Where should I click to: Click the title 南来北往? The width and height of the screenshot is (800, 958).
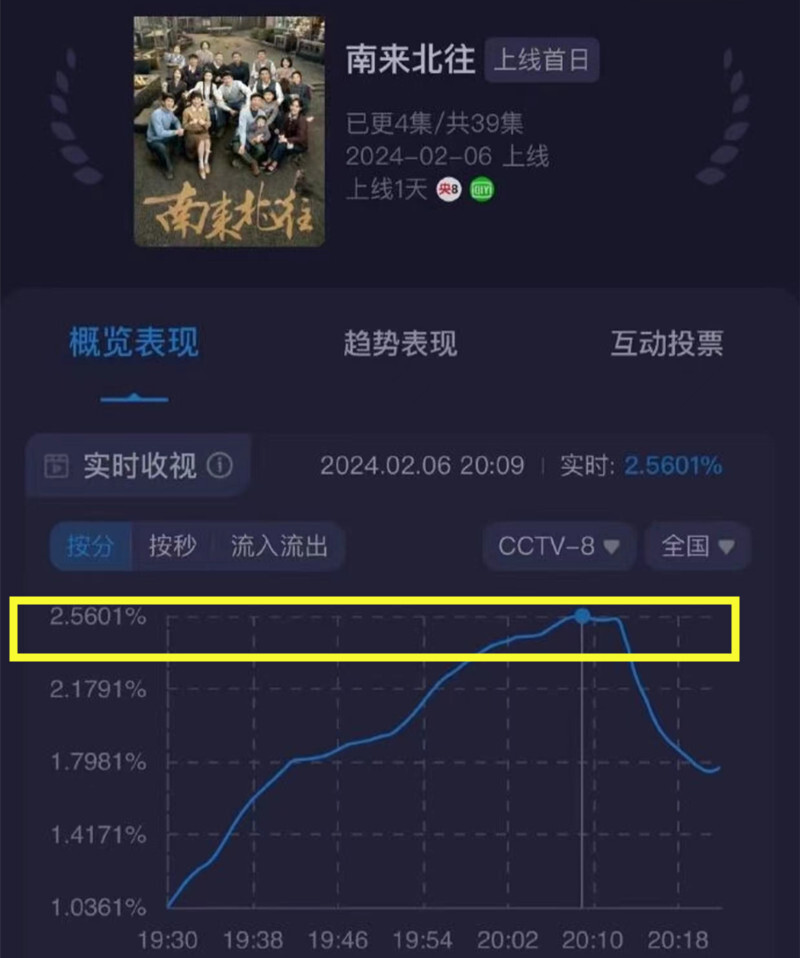409,60
